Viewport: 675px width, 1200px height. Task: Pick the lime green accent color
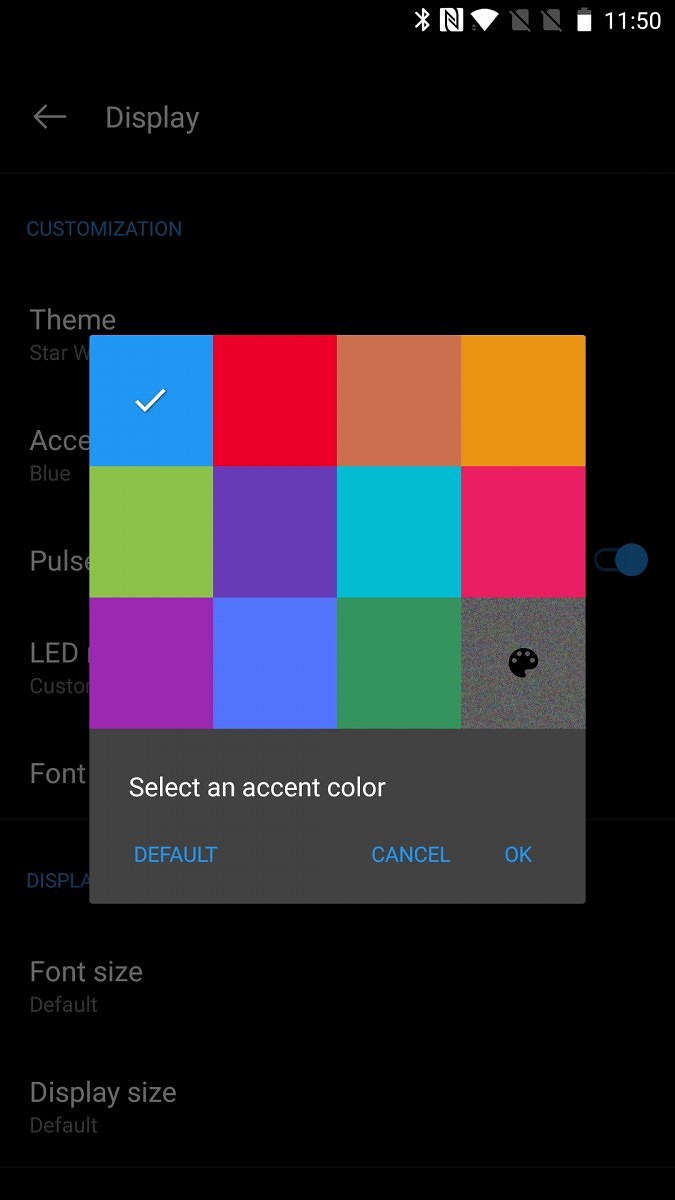point(151,532)
